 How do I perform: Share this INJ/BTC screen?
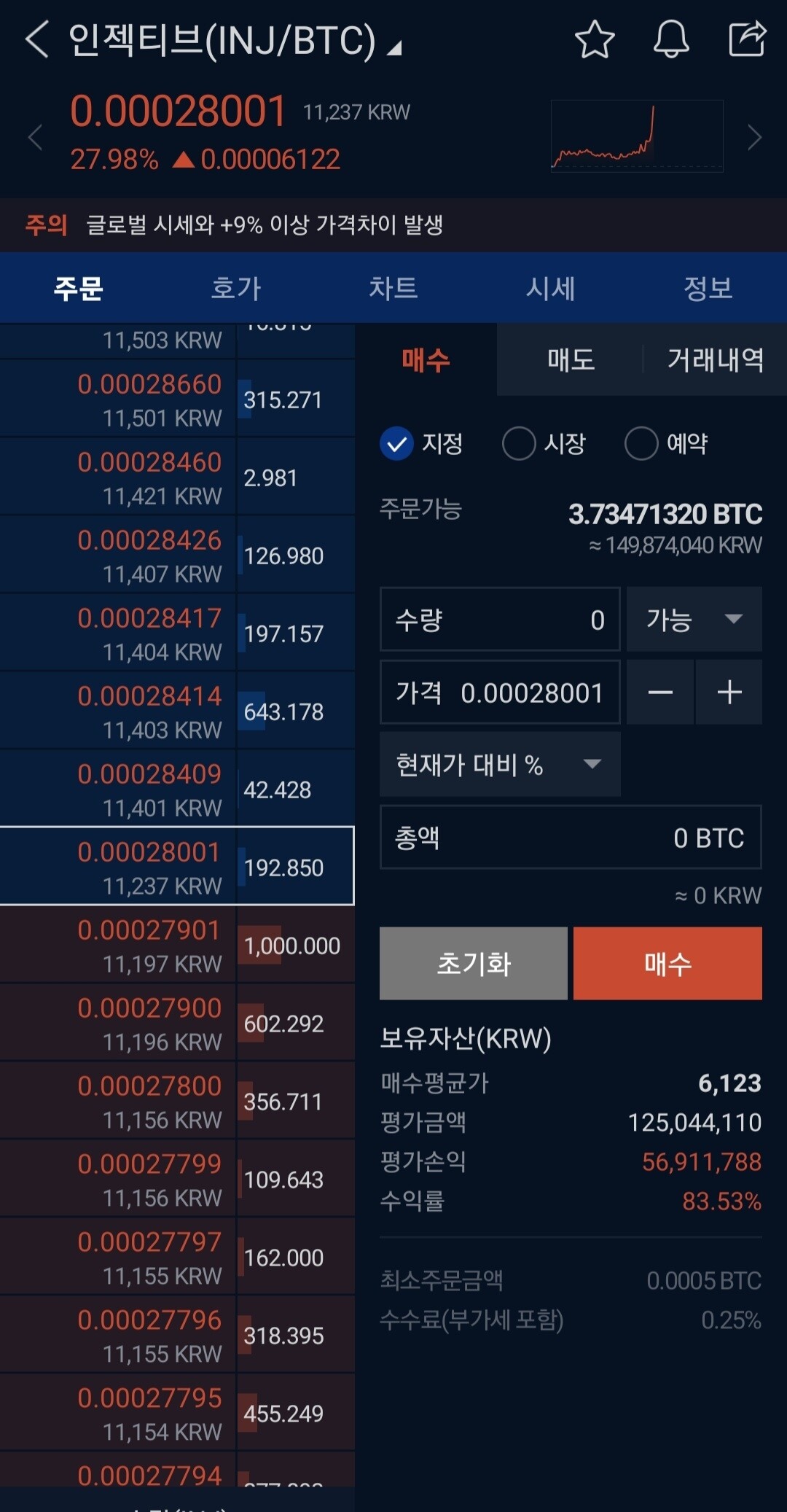point(747,39)
